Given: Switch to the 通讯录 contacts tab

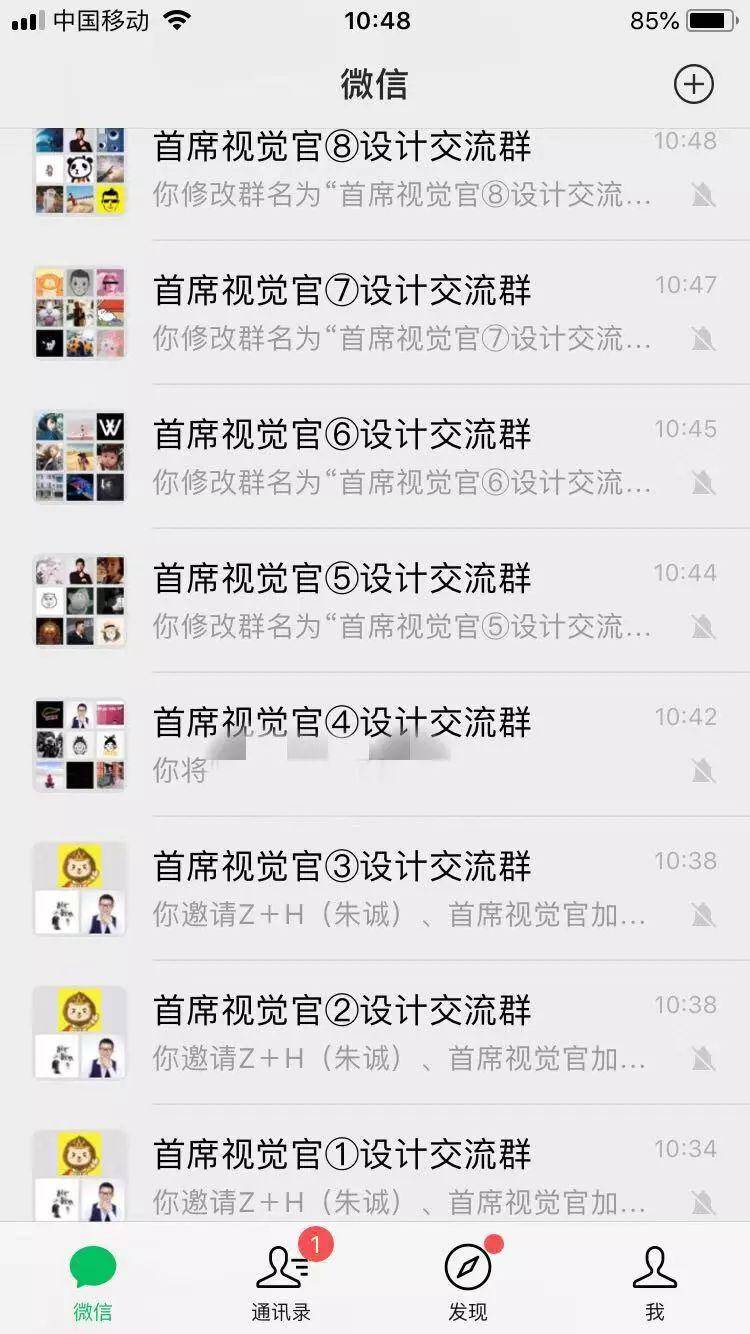Looking at the screenshot, I should (281, 1283).
